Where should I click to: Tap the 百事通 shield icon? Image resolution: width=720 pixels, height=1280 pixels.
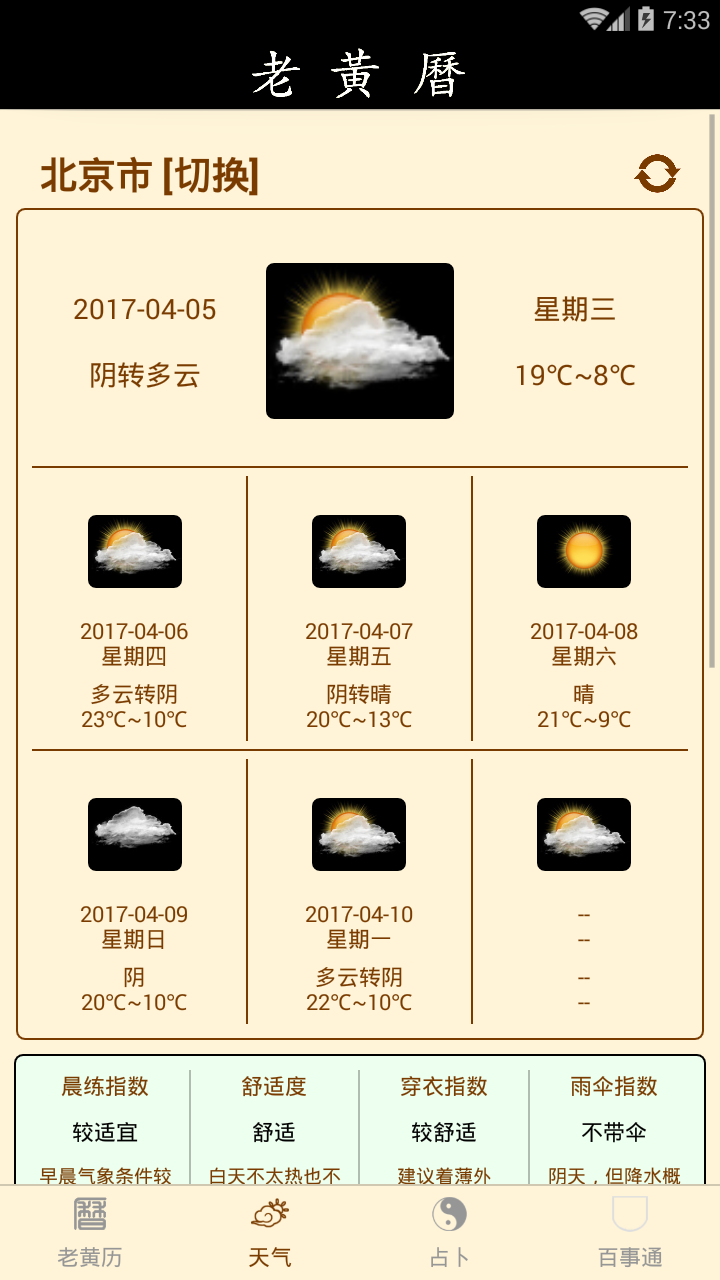pos(629,1214)
